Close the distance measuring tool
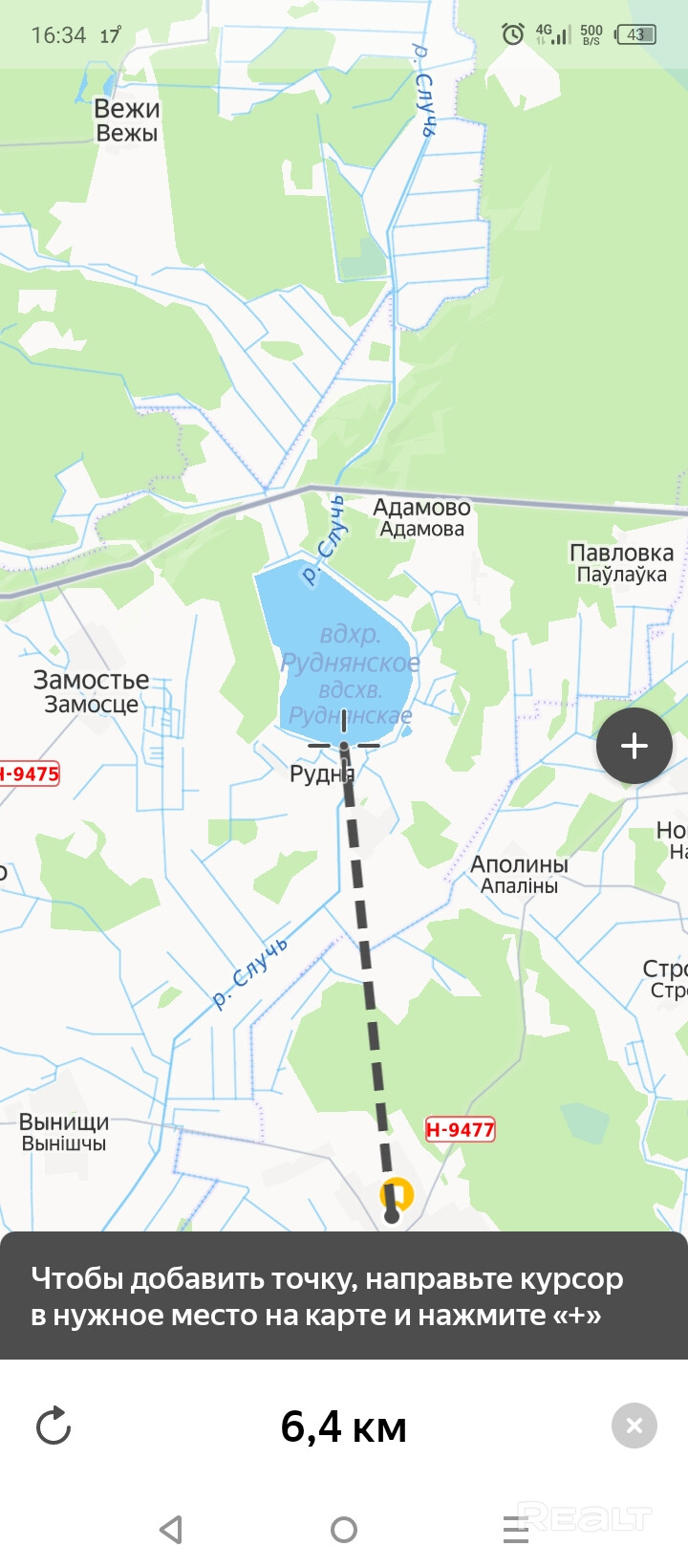The image size is (688, 1568). [x=634, y=1426]
